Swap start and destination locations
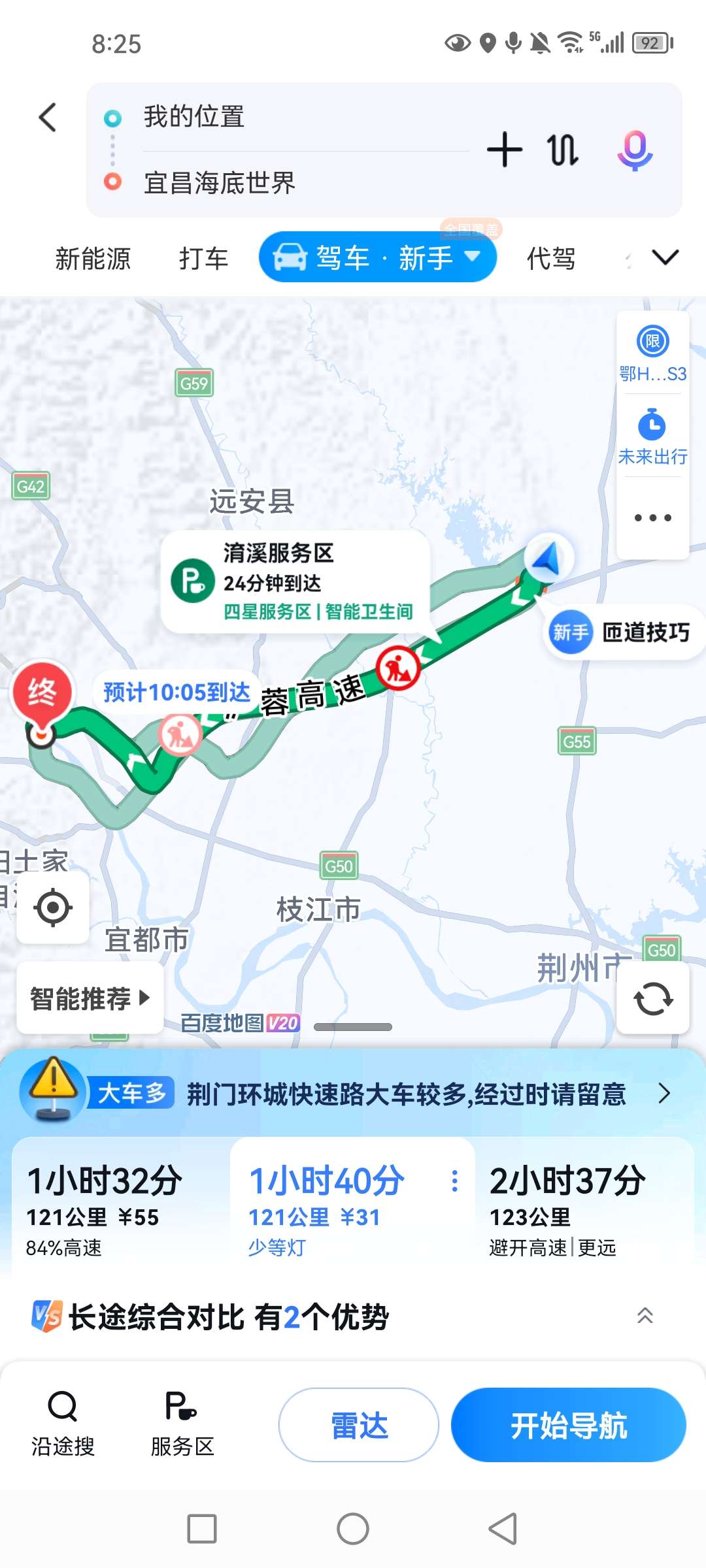Viewport: 706px width, 1568px height. click(562, 150)
